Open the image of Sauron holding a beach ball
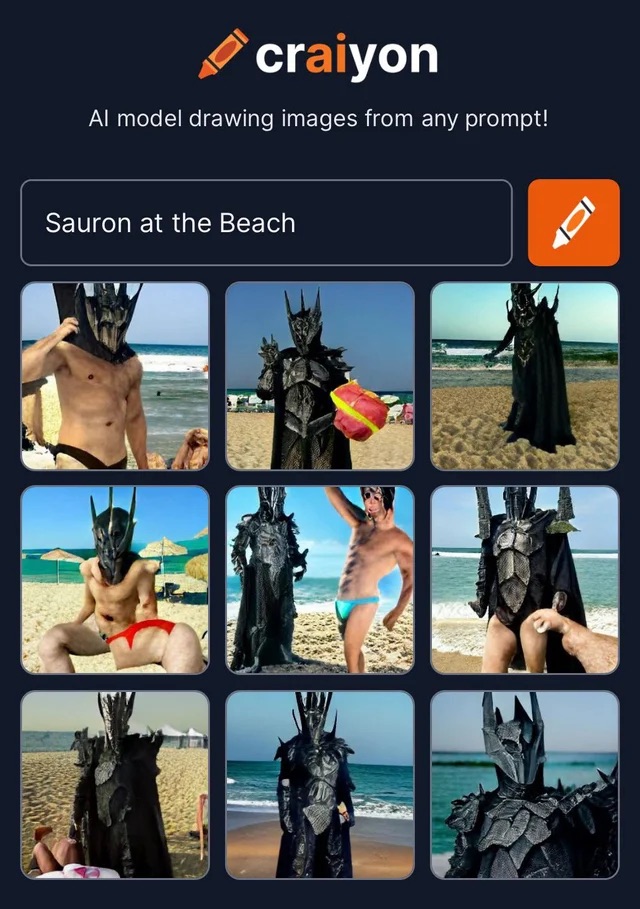 pos(319,376)
